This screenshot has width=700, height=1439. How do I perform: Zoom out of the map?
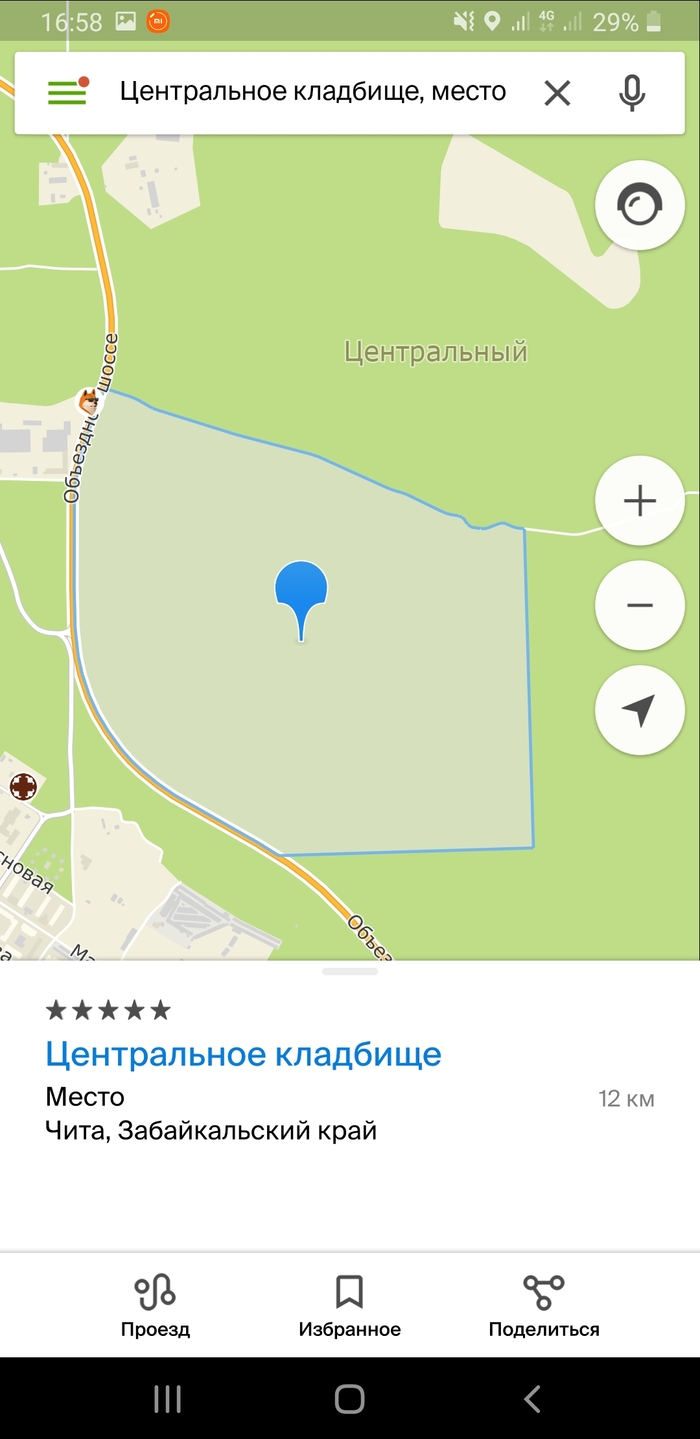639,606
